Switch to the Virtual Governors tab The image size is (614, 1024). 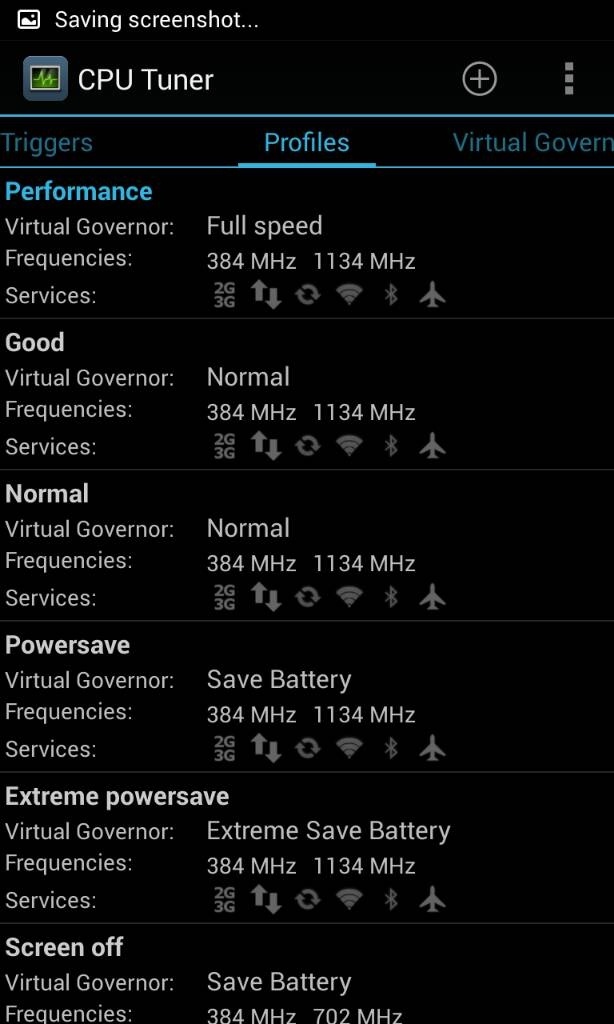point(532,142)
